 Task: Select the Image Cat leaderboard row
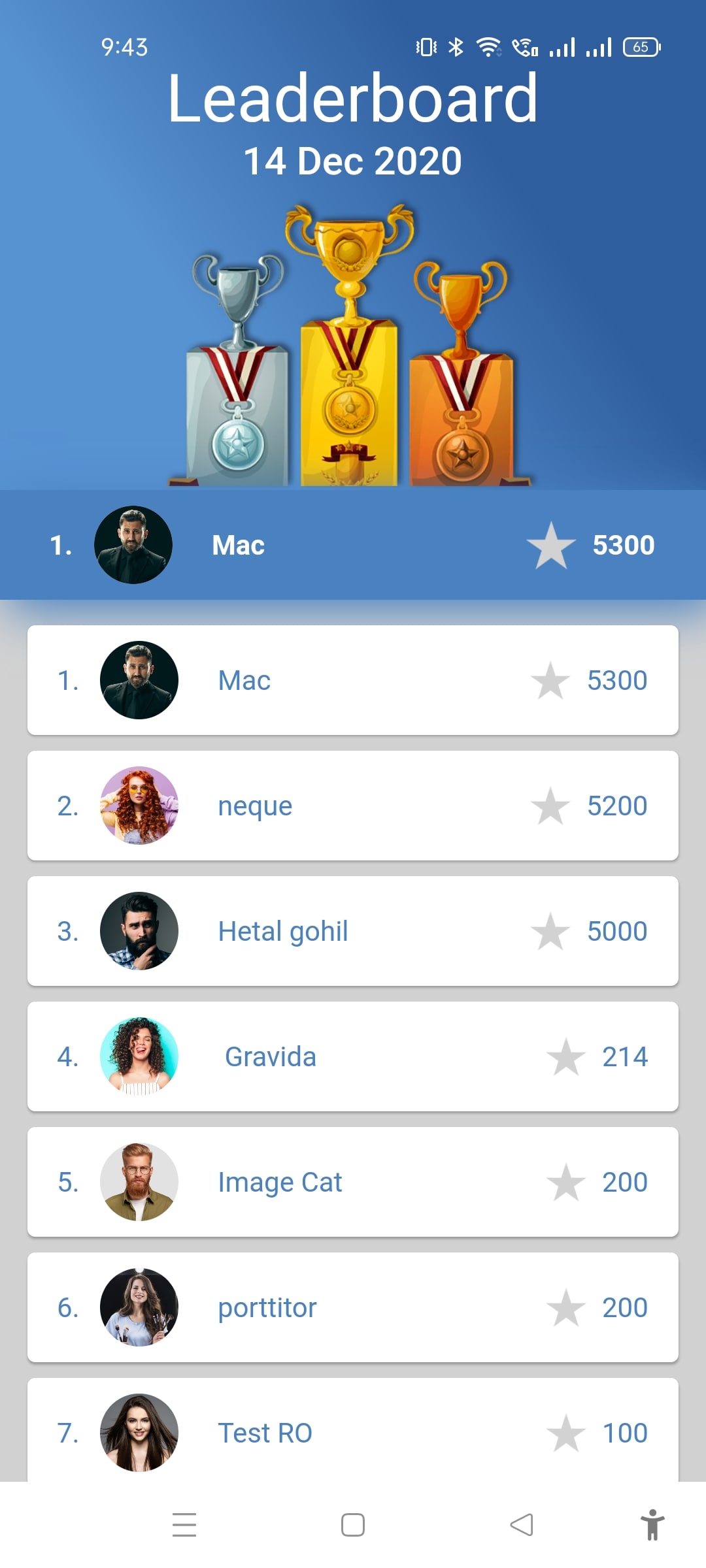(x=353, y=1182)
